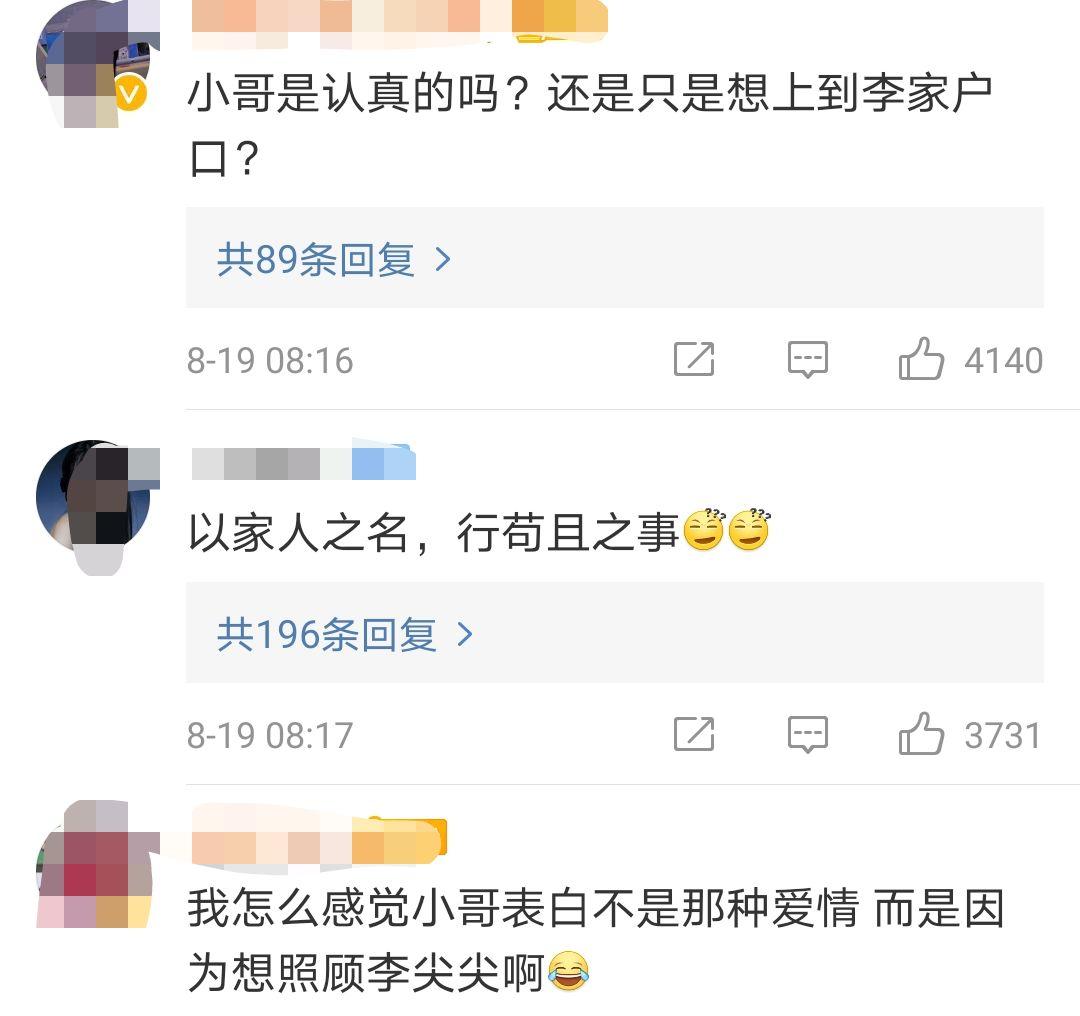Image resolution: width=1080 pixels, height=1016 pixels.
Task: Expand the 共196条回复 replies
Action: click(x=345, y=635)
